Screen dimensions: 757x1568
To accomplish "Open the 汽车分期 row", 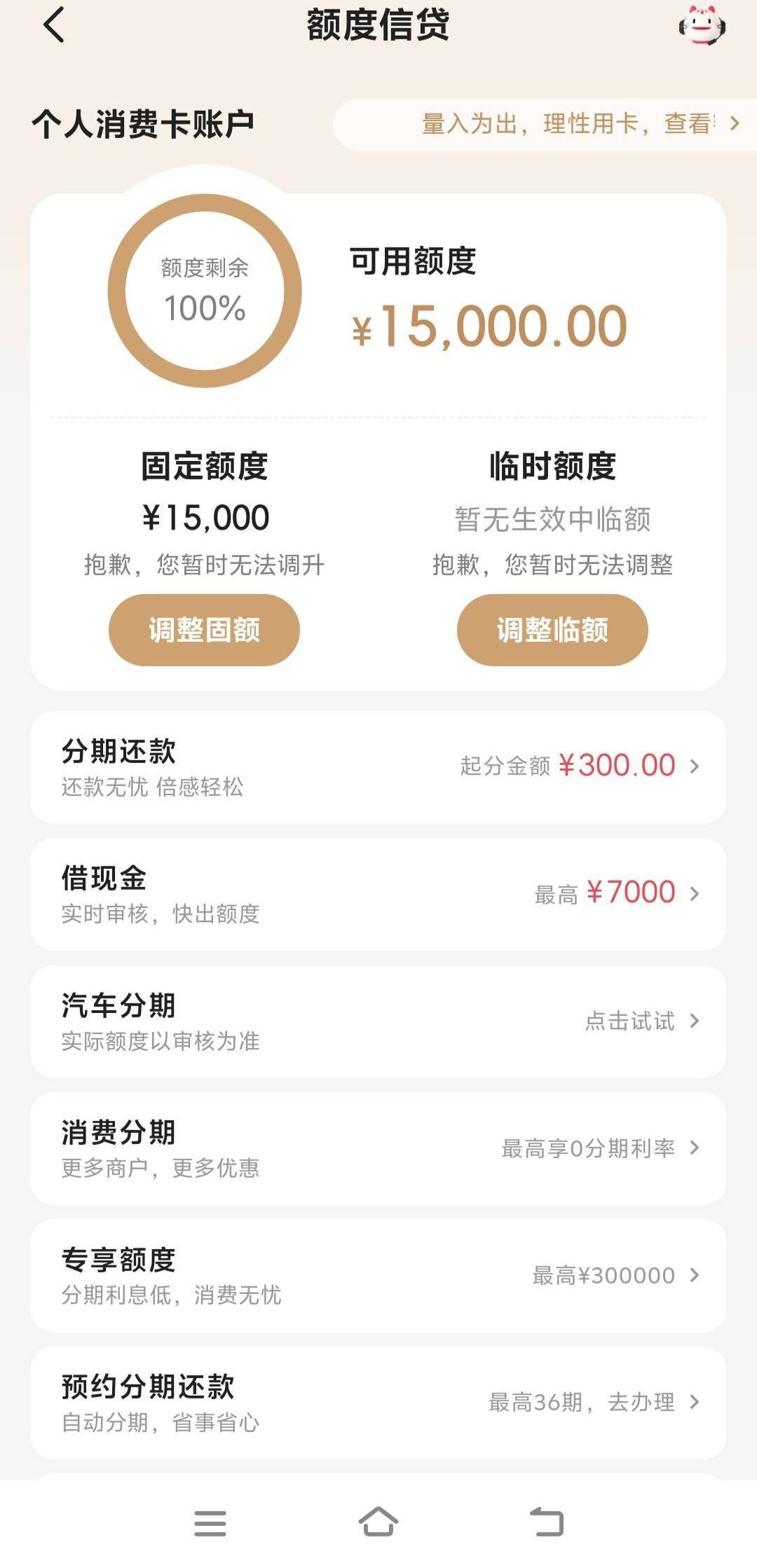I will [378, 1022].
